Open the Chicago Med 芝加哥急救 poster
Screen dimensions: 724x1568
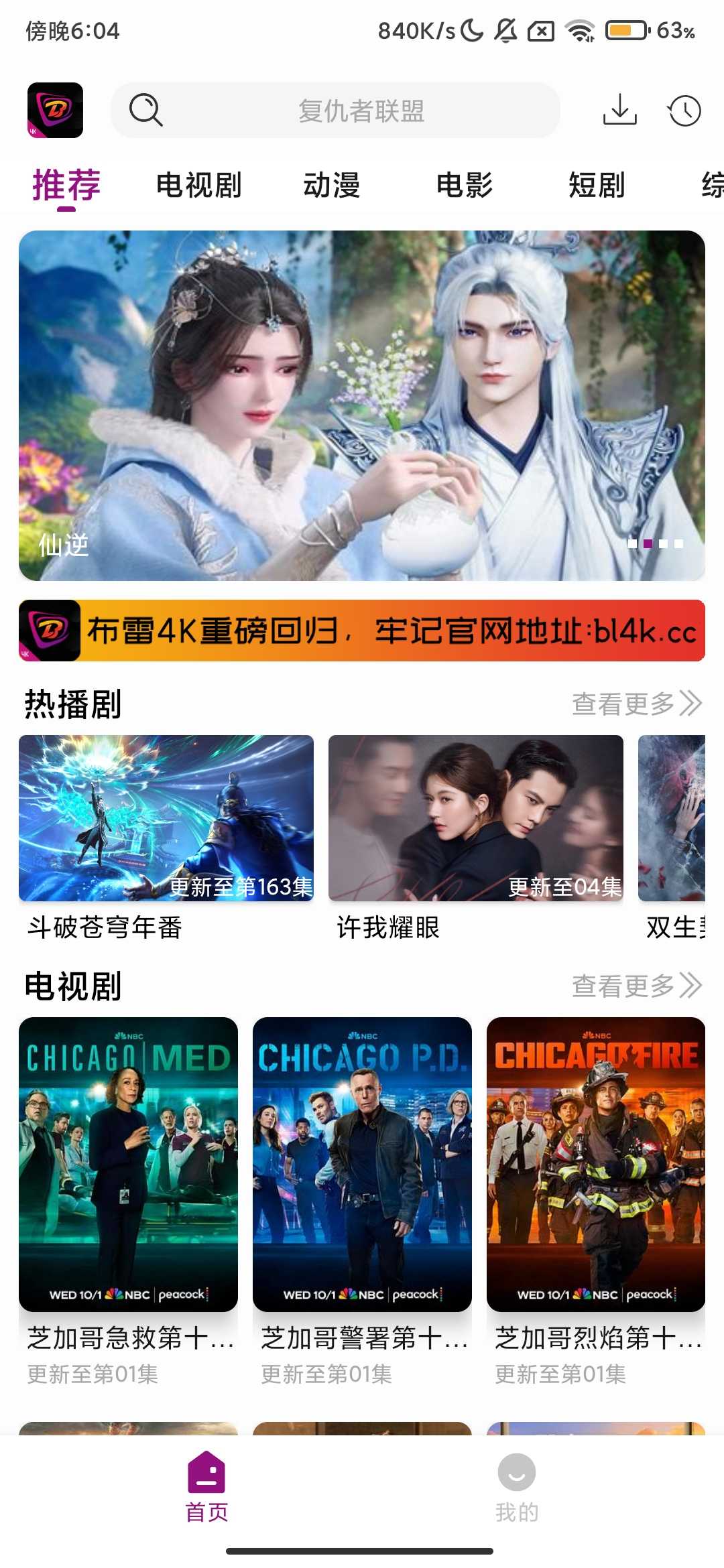tap(128, 1165)
